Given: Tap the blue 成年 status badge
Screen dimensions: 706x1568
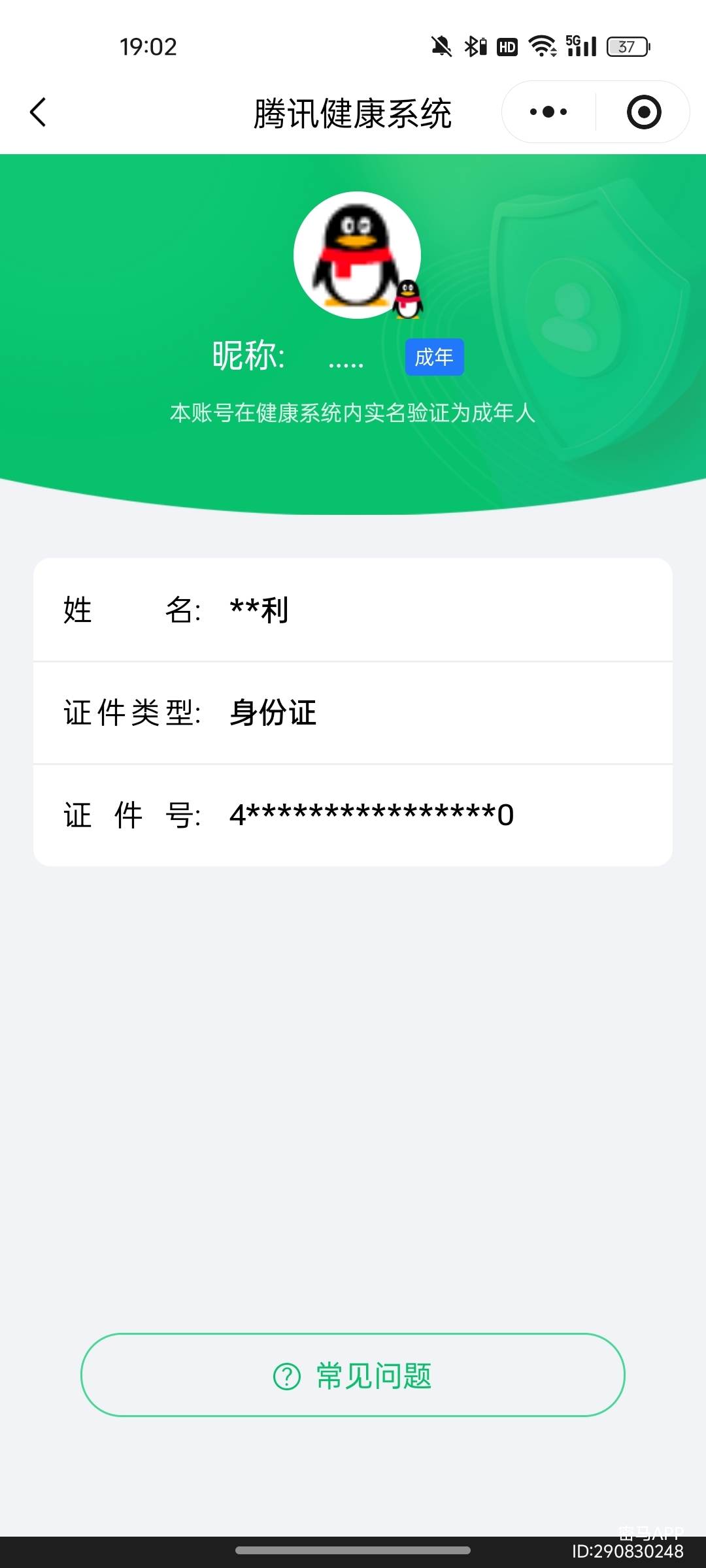Looking at the screenshot, I should click(433, 357).
